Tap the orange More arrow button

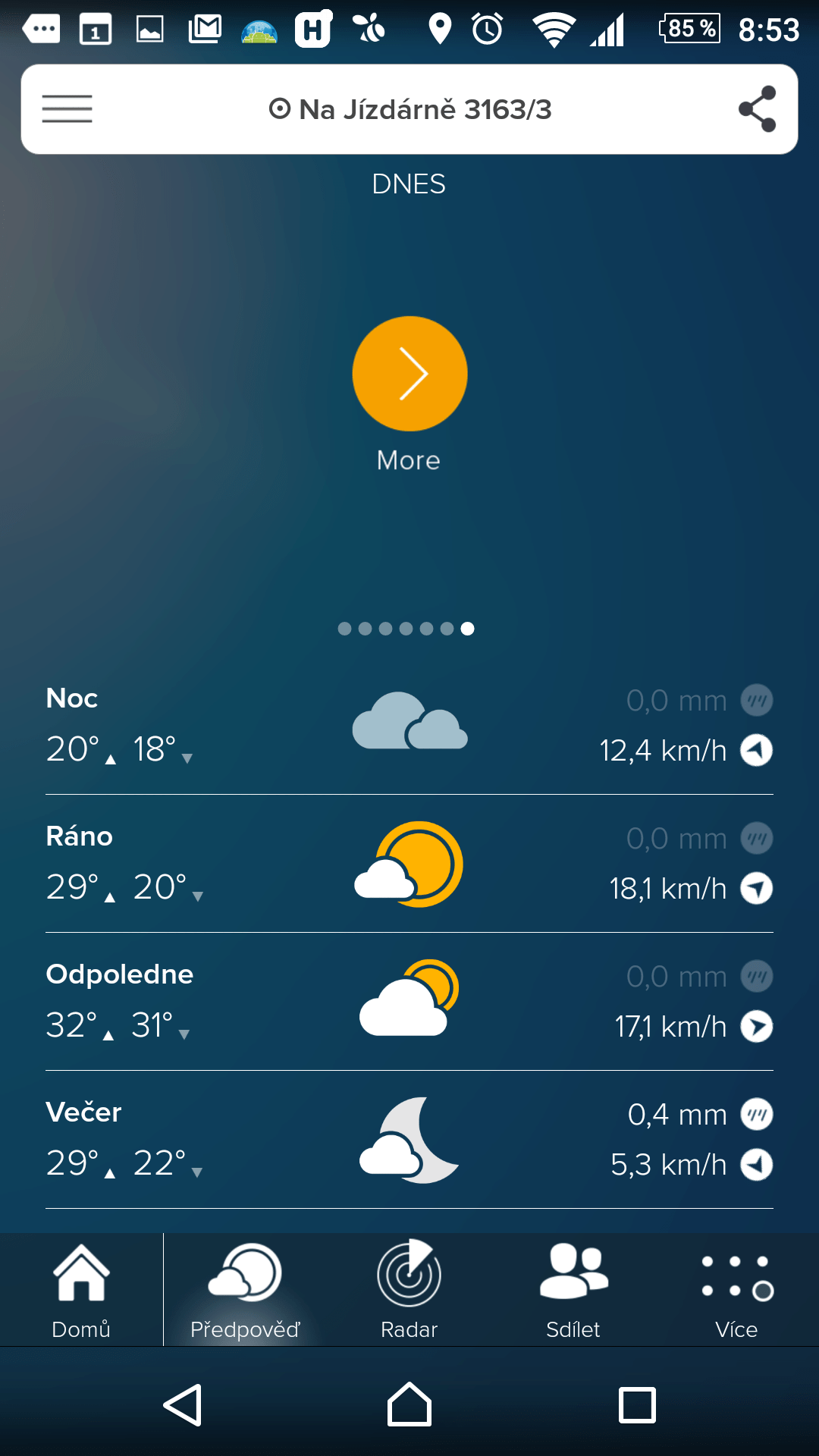pyautogui.click(x=409, y=374)
